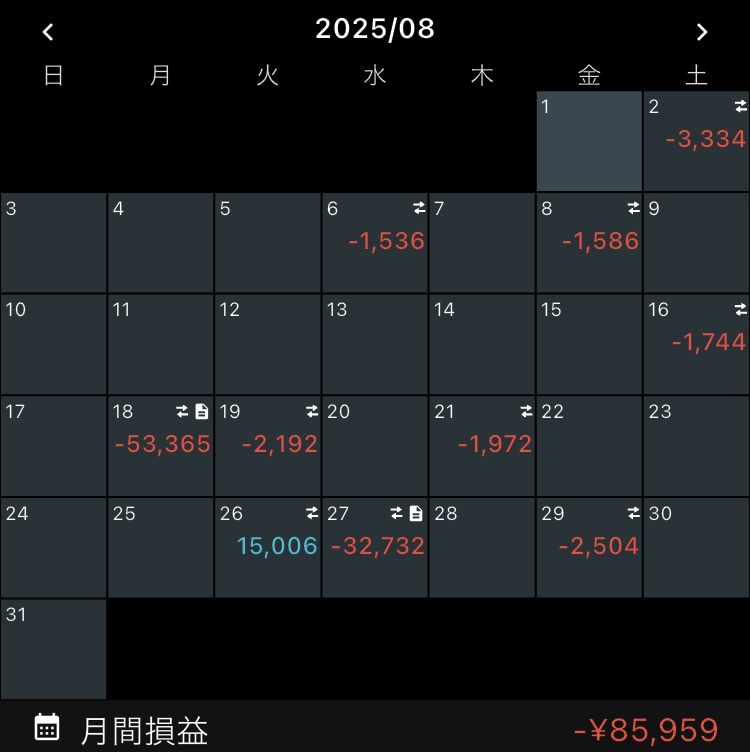Open day 27 showing -32,732
This screenshot has height=752, width=750.
click(375, 547)
